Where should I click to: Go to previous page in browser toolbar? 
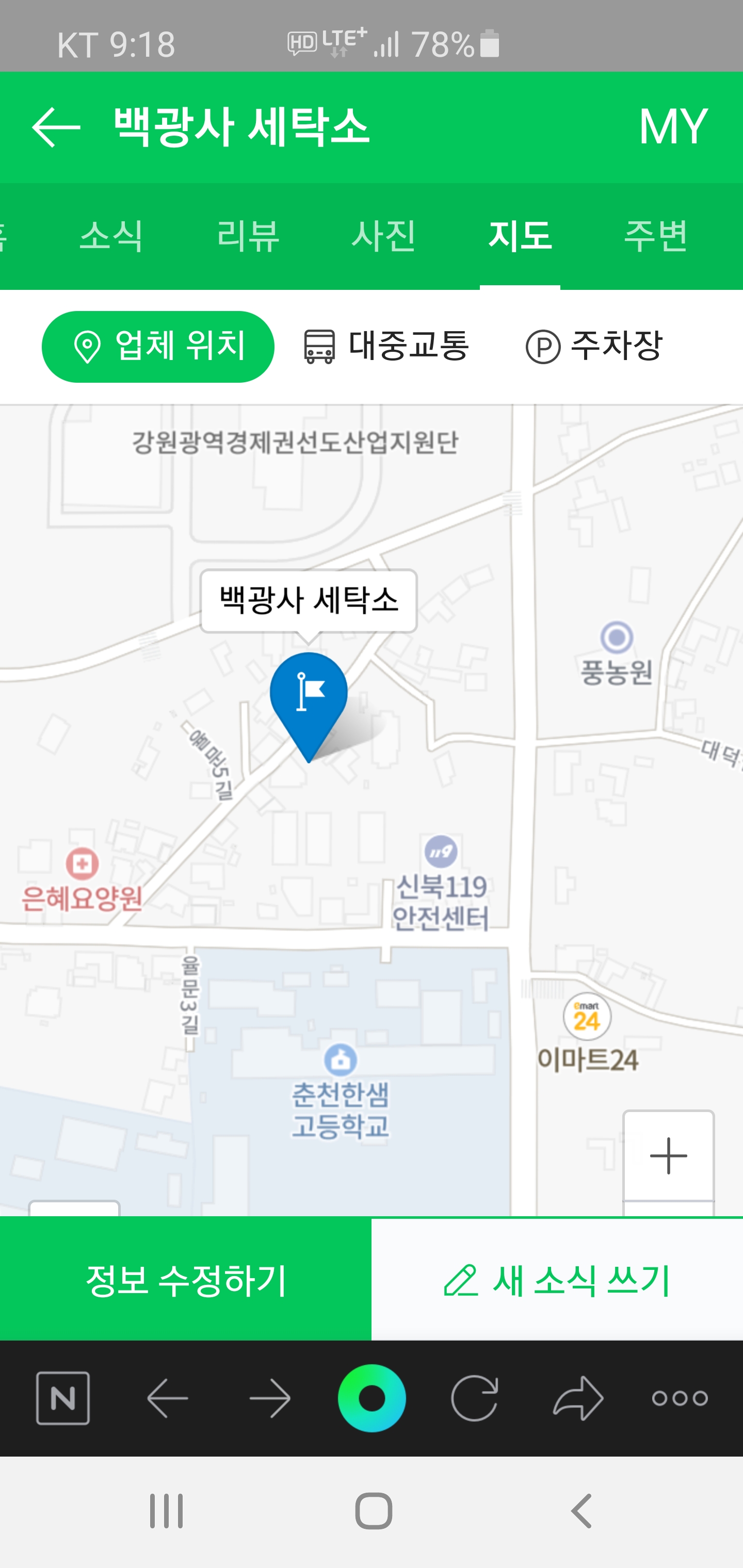click(168, 1398)
